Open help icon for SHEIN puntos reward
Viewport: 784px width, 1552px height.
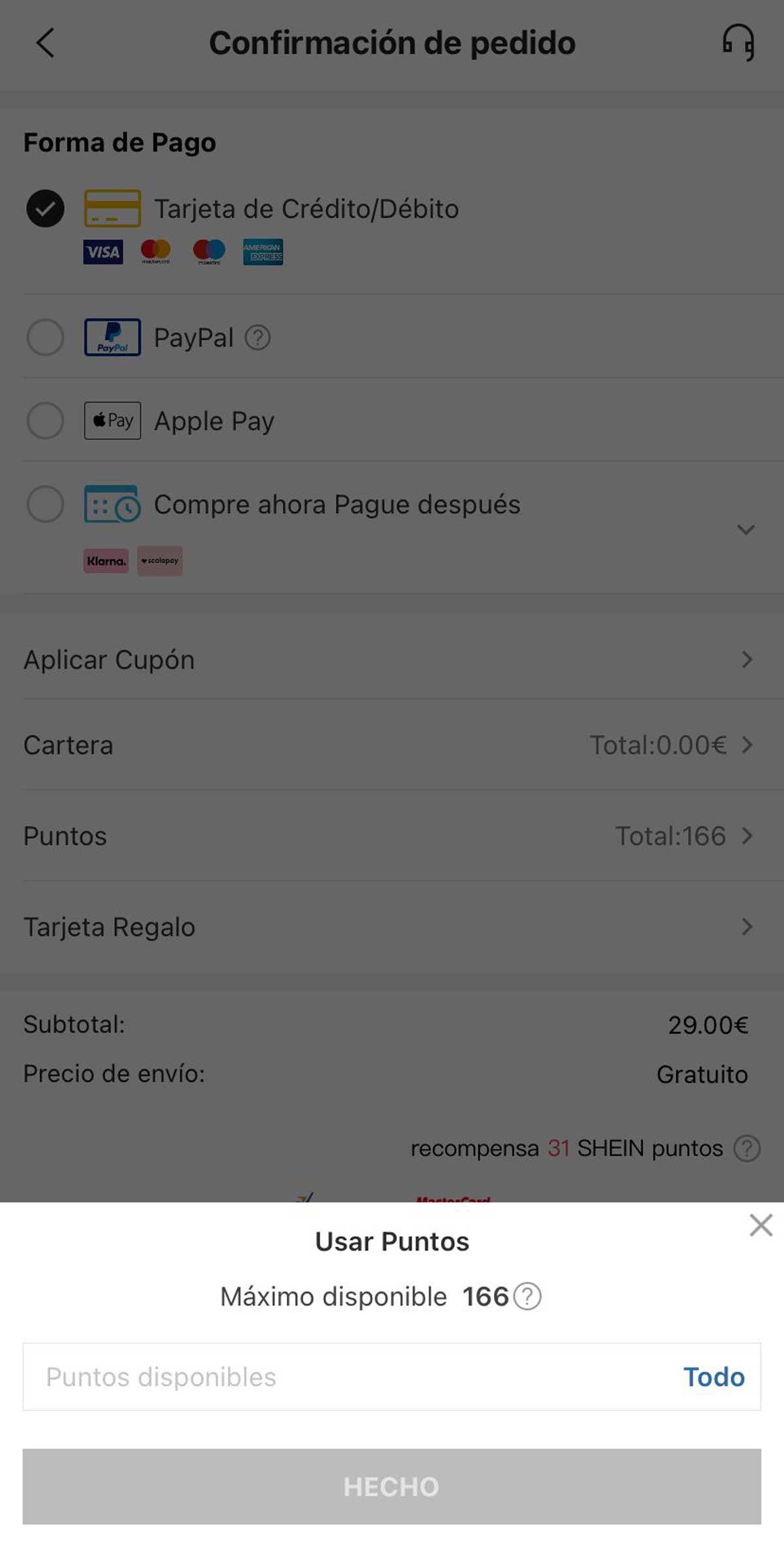(747, 1149)
